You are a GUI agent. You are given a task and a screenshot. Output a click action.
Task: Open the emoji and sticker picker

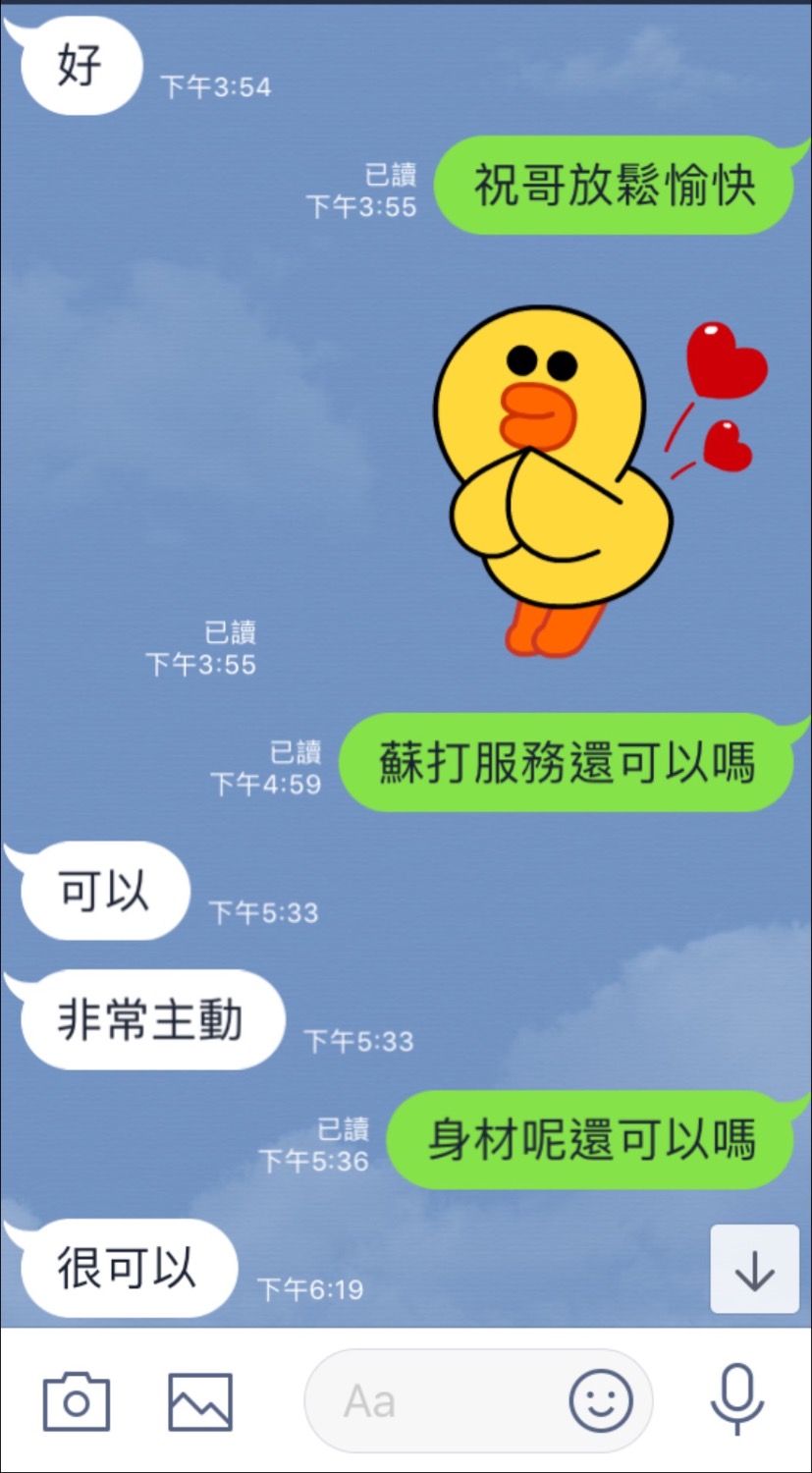(x=601, y=1401)
